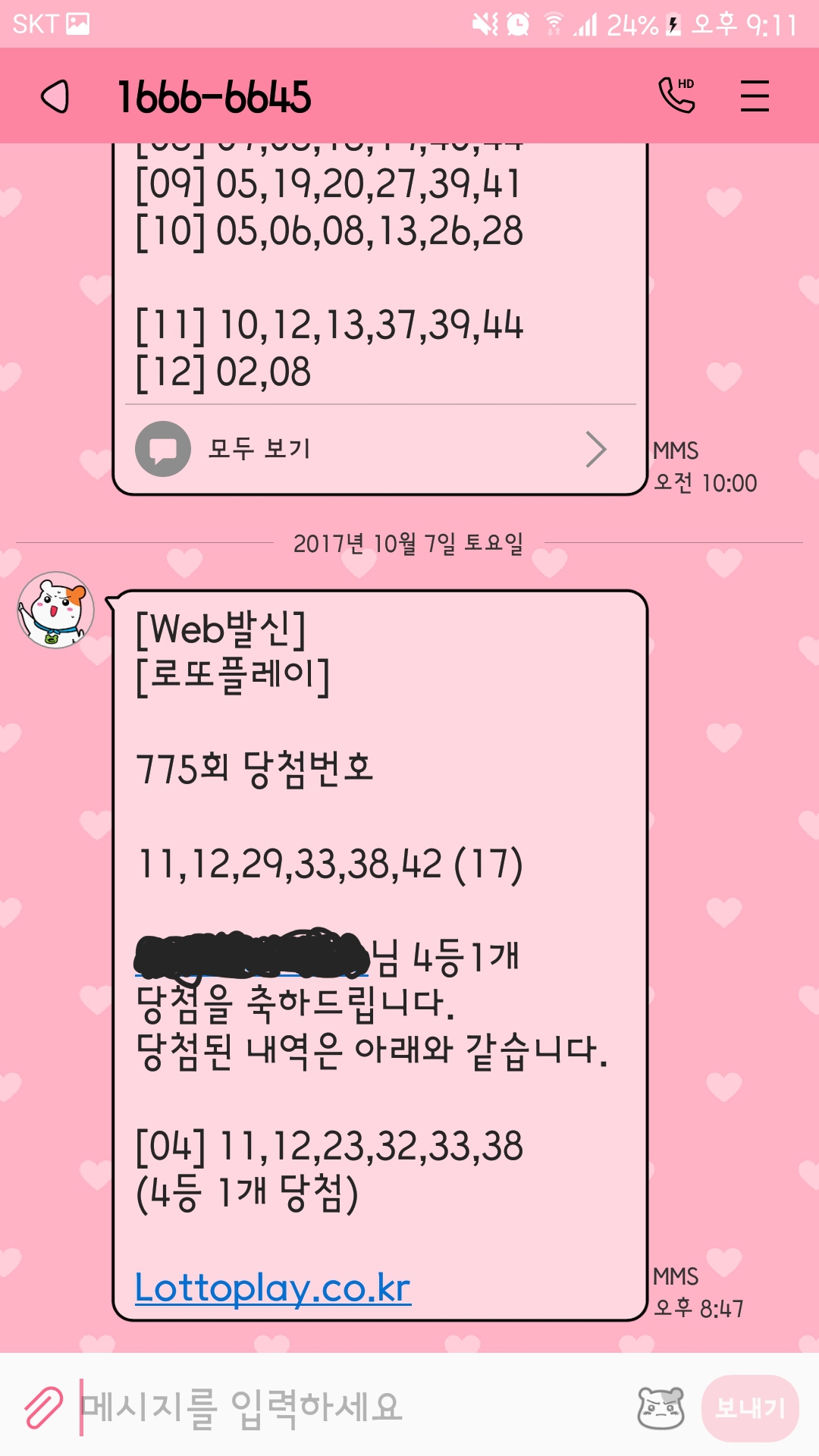
Task: Call 1666-6645 with HD voice
Action: [676, 96]
